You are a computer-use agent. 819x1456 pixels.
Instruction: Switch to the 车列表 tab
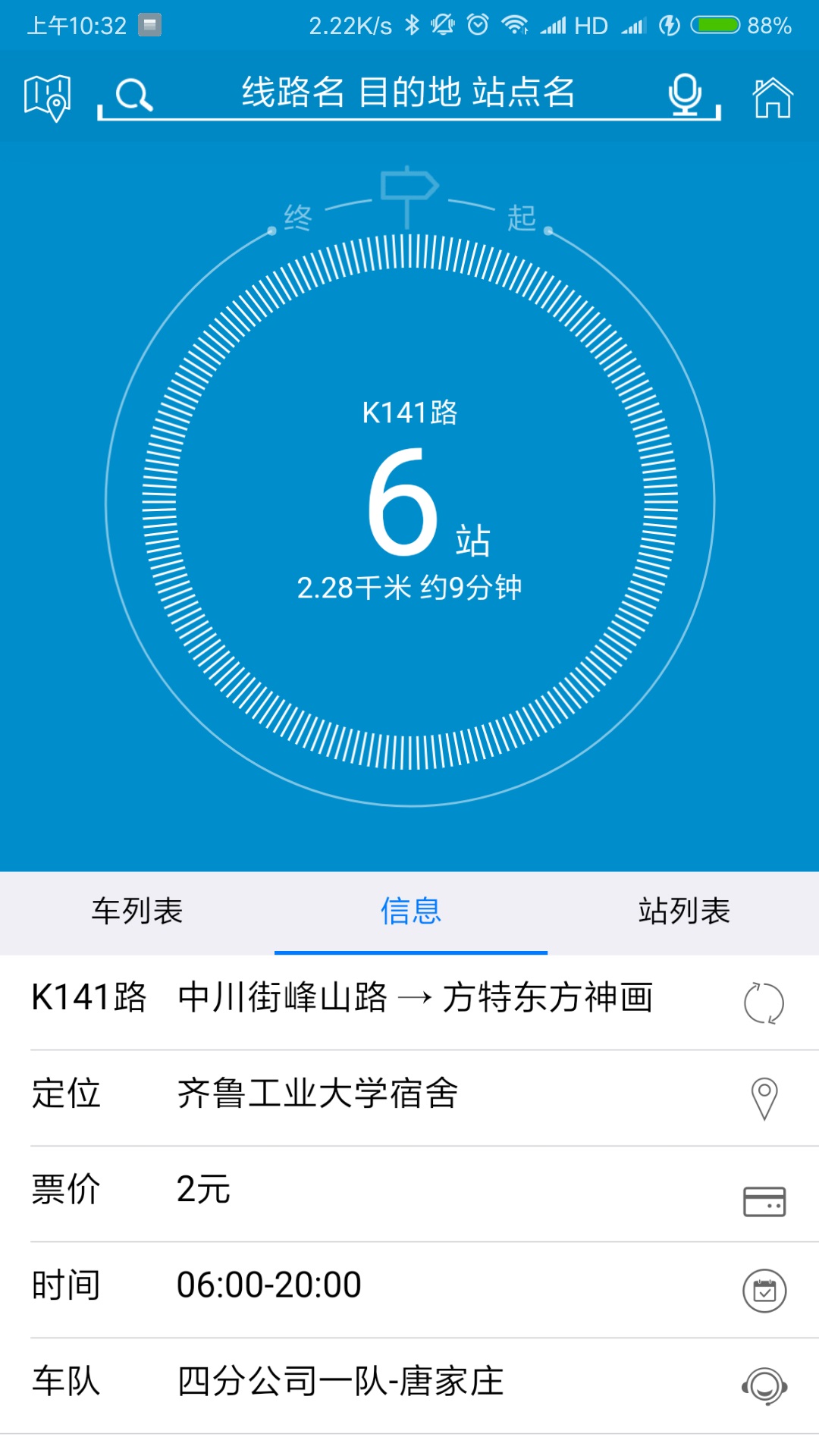pos(137,912)
